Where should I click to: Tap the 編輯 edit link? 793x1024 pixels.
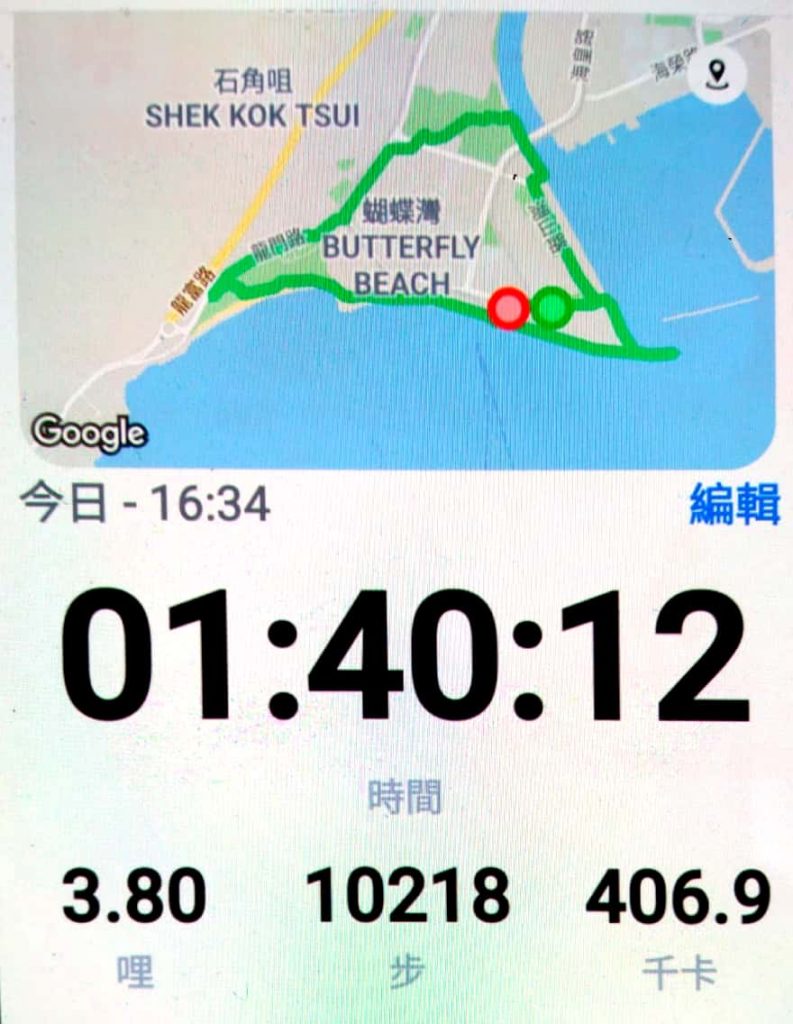(x=733, y=506)
